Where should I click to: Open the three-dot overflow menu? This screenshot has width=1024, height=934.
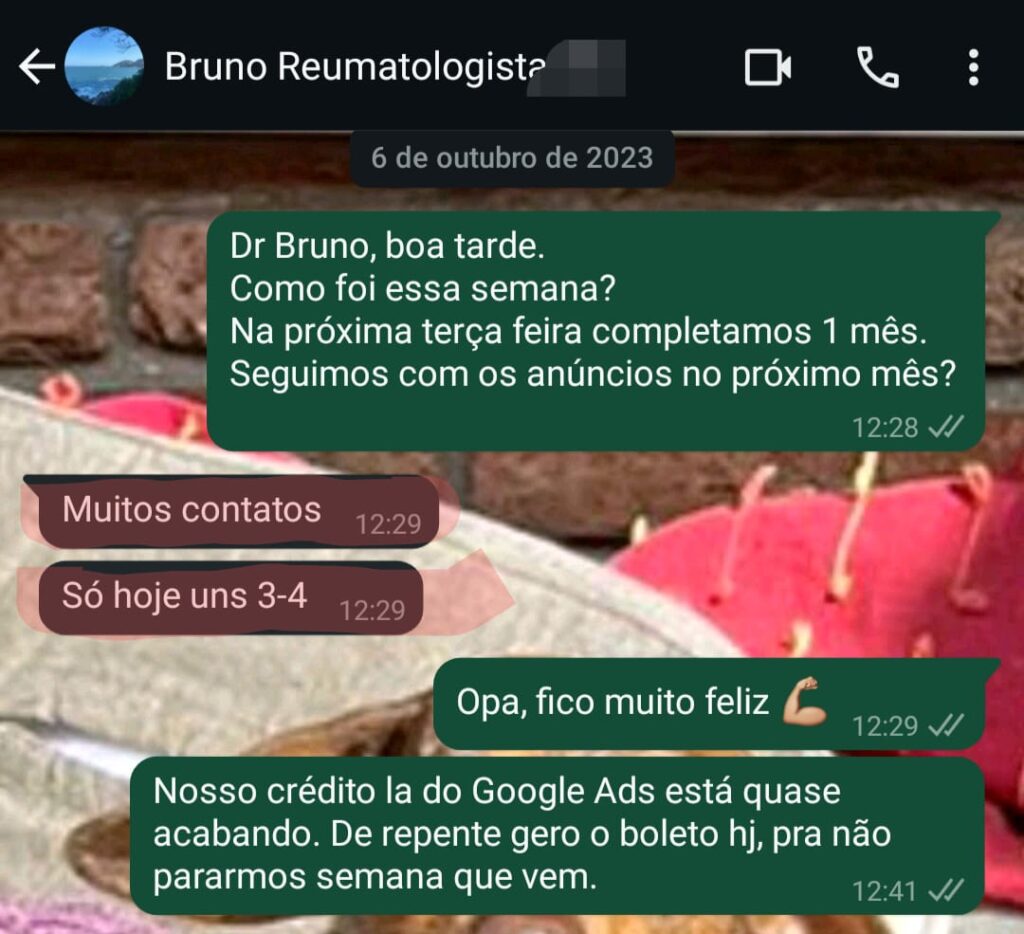click(972, 68)
